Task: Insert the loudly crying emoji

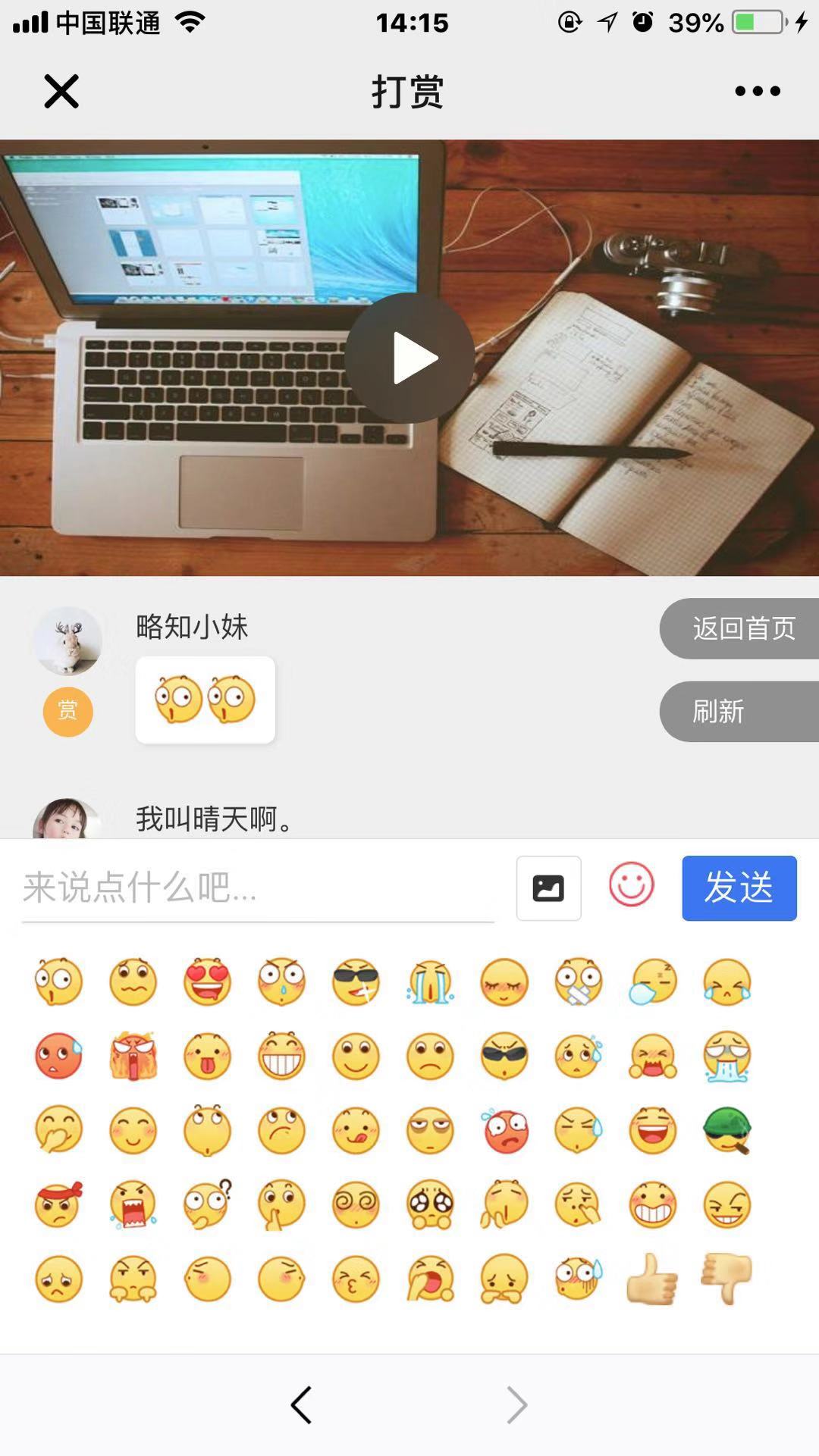Action: (430, 981)
